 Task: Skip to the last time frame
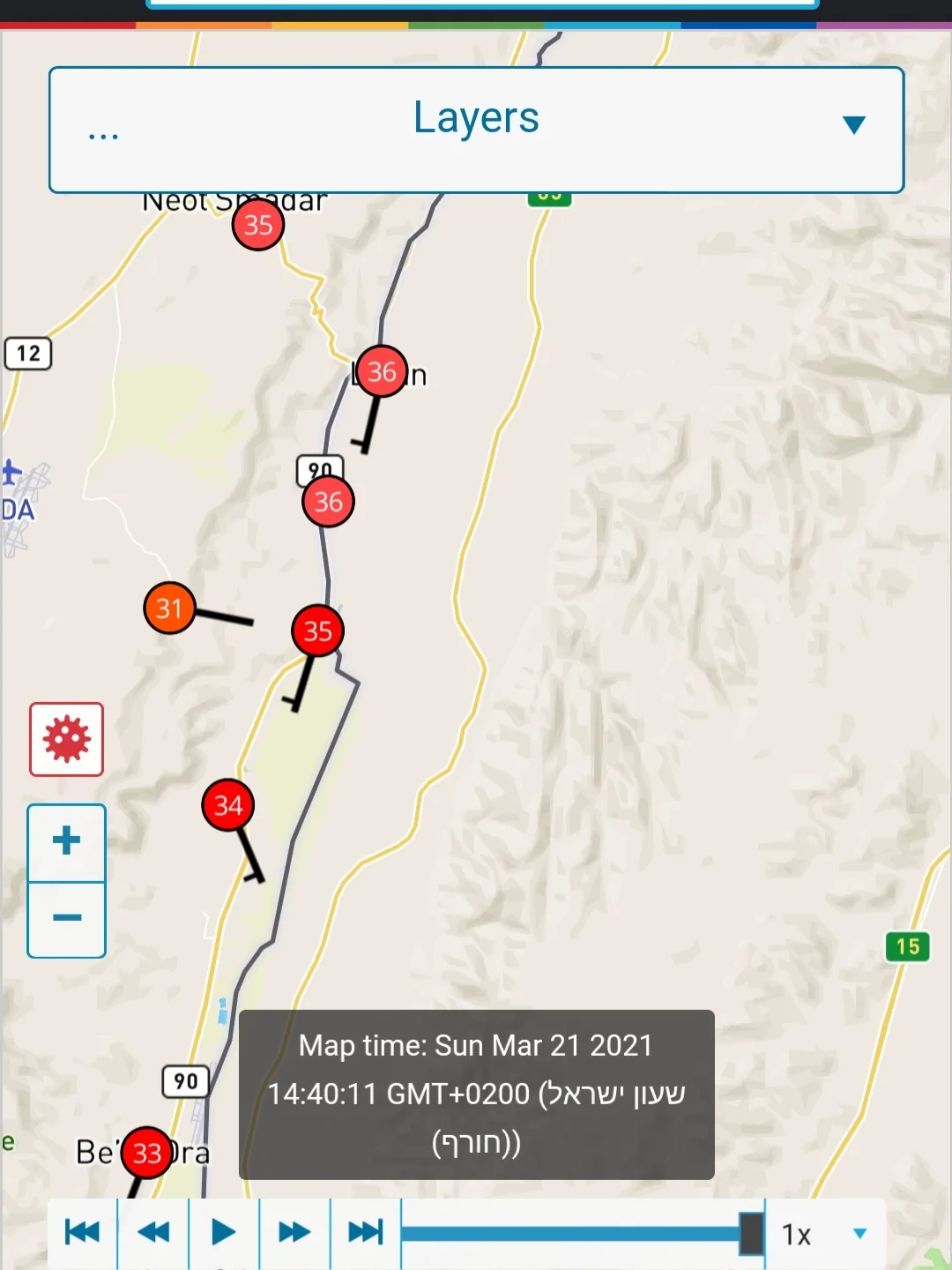(365, 1231)
